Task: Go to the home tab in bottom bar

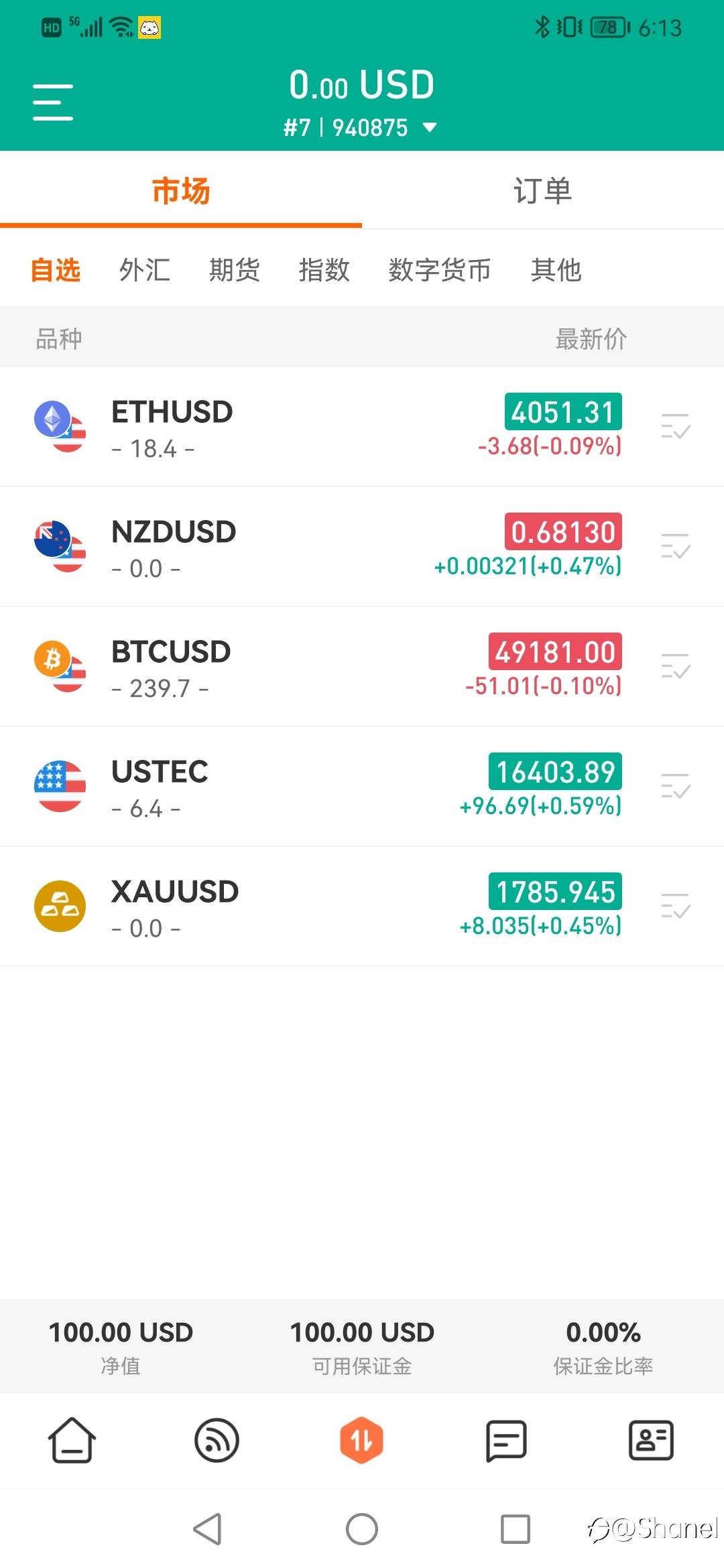Action: [x=72, y=1440]
